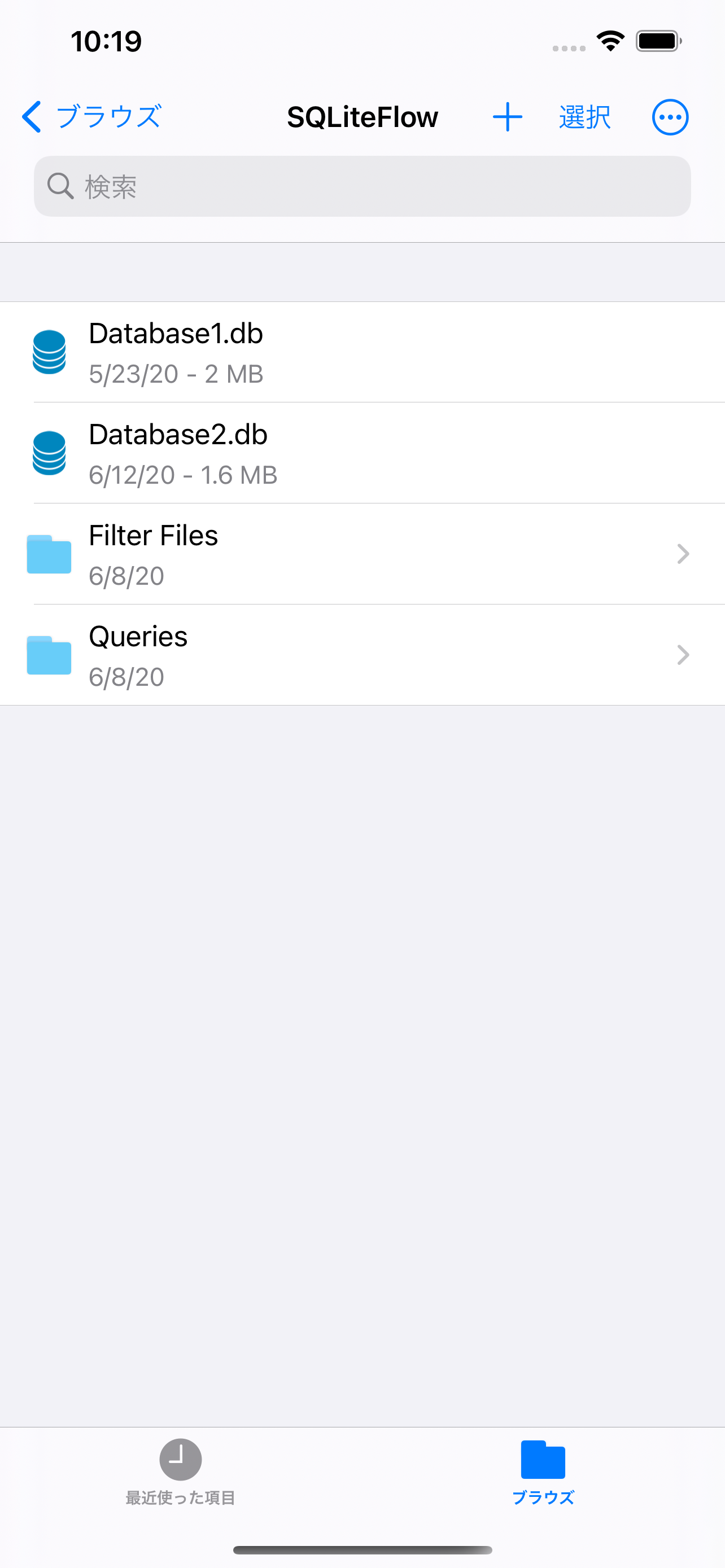Open Database1.db
The width and height of the screenshot is (725, 1568).
coord(362,352)
